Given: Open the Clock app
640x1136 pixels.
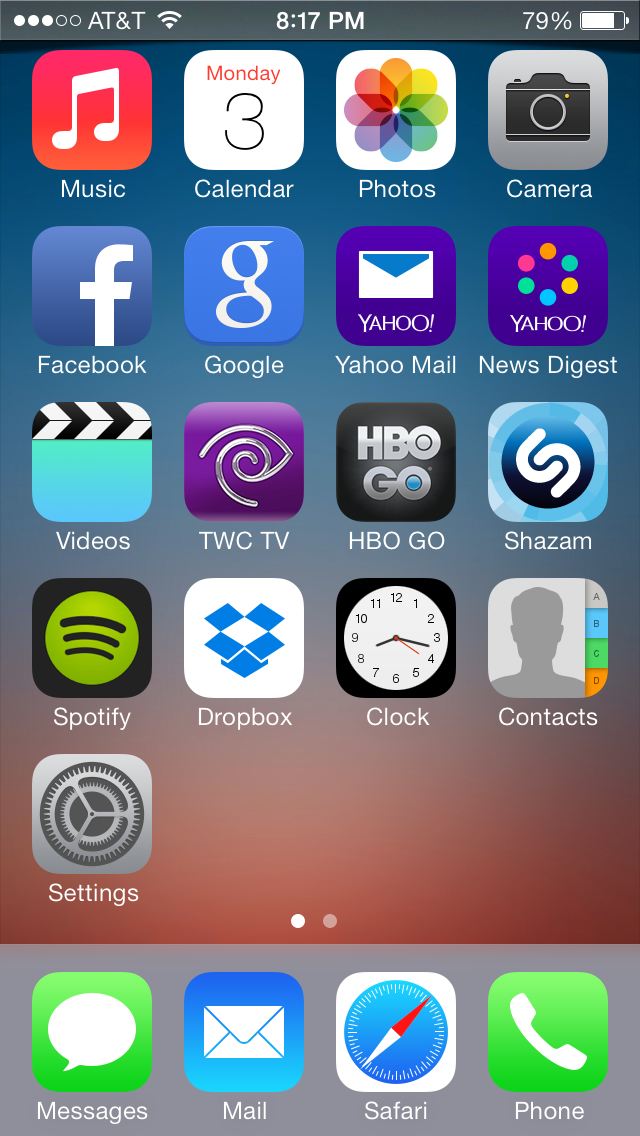Looking at the screenshot, I should (x=396, y=638).
